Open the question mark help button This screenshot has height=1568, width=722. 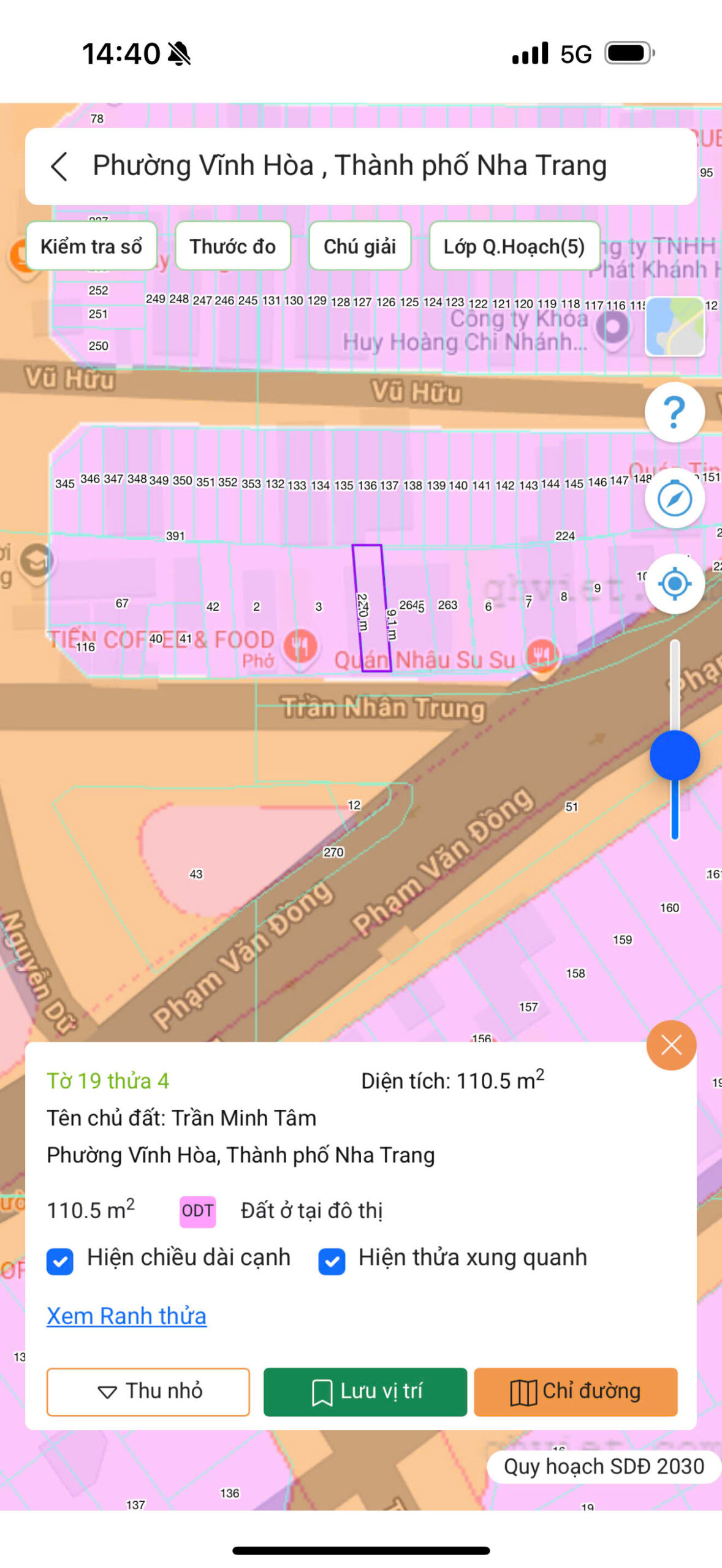[x=674, y=412]
